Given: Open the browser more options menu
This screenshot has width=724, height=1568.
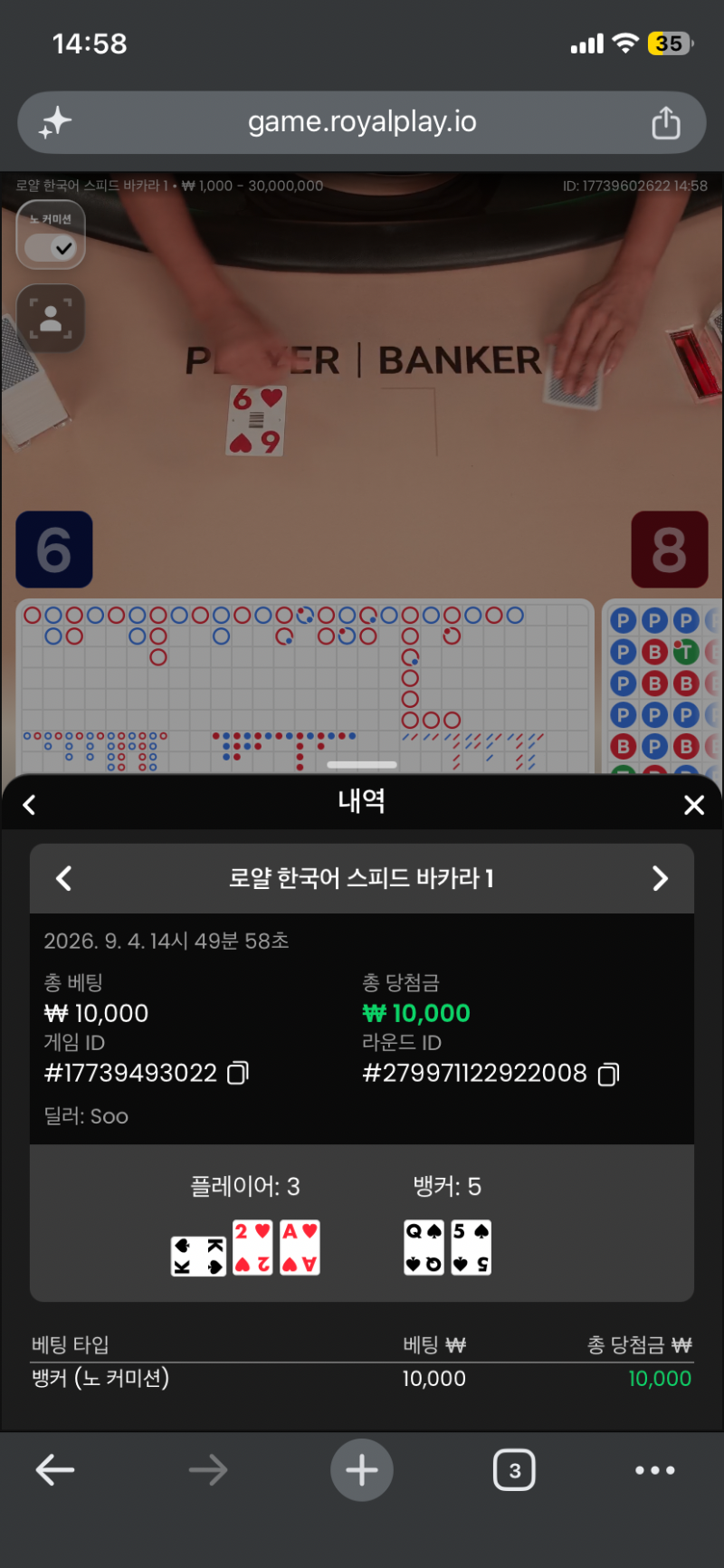Looking at the screenshot, I should (655, 1470).
